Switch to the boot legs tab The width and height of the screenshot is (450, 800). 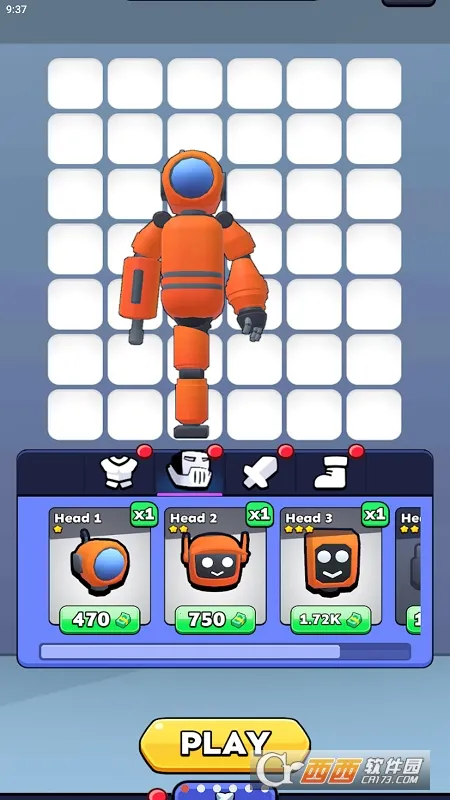(330, 472)
